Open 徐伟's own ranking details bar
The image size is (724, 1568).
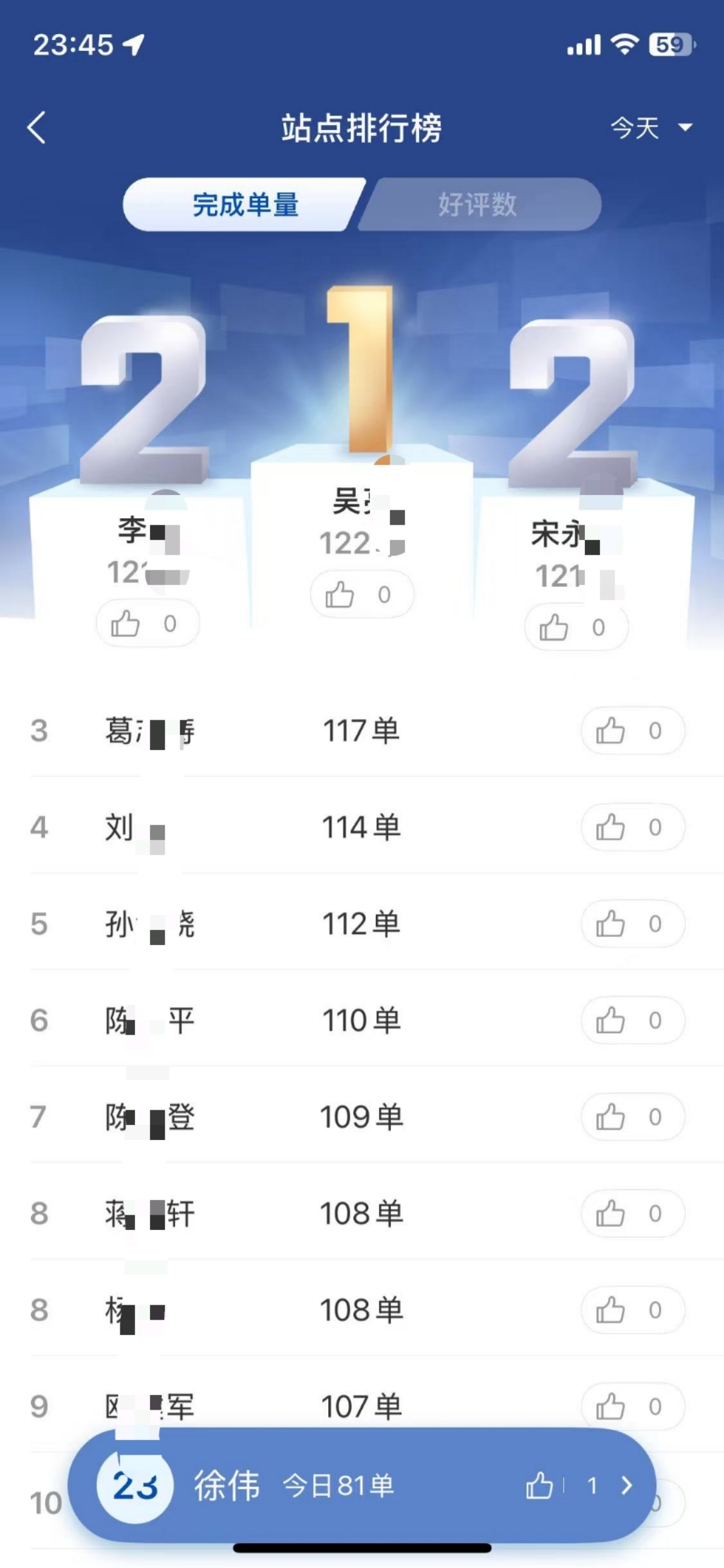[626, 1486]
